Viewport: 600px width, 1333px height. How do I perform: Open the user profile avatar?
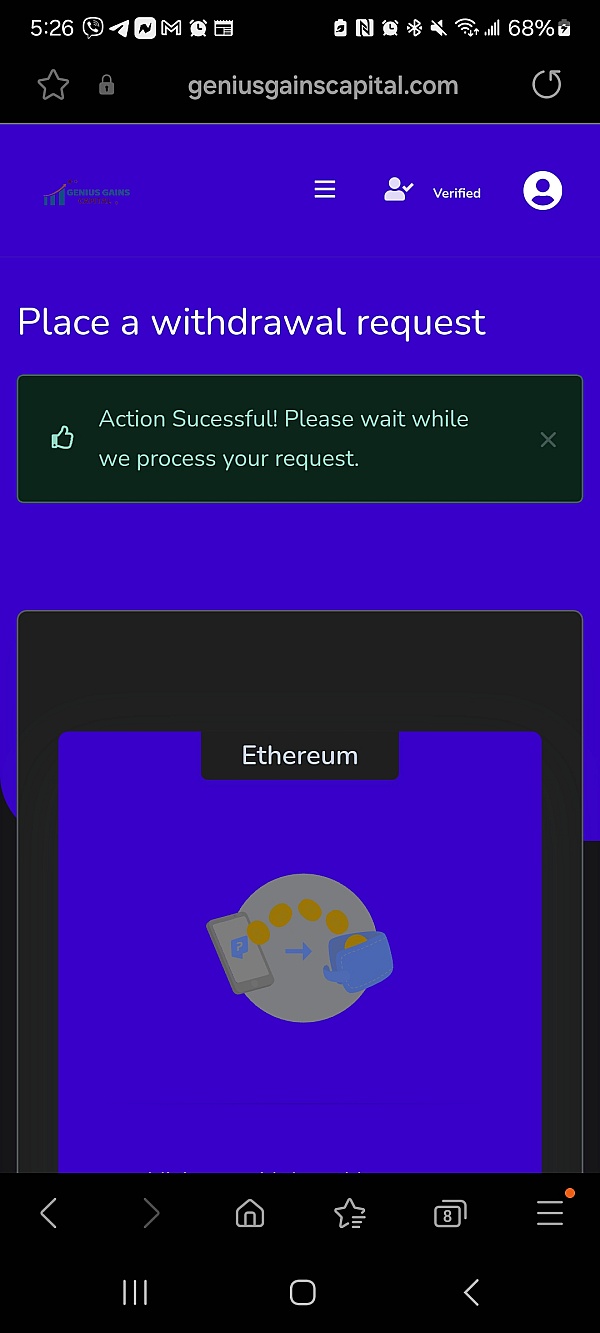click(x=542, y=190)
